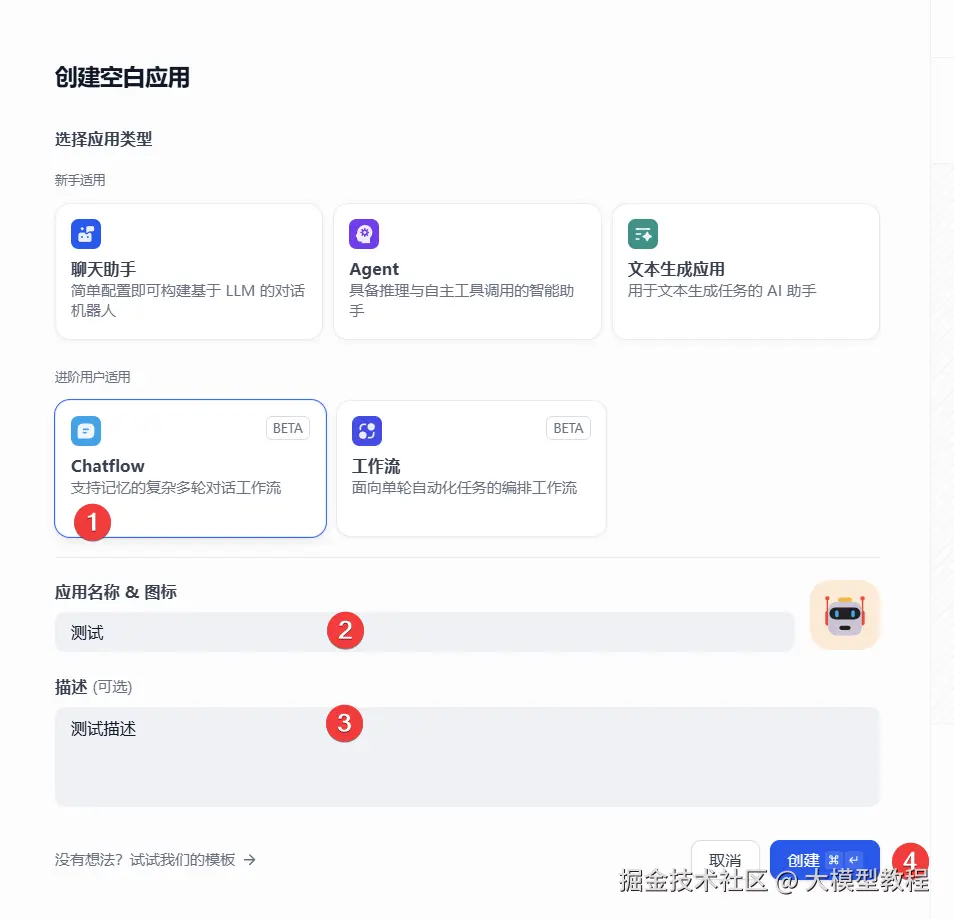Create the app with 创建 button
Screen dimensions: 954x919
pos(823,860)
